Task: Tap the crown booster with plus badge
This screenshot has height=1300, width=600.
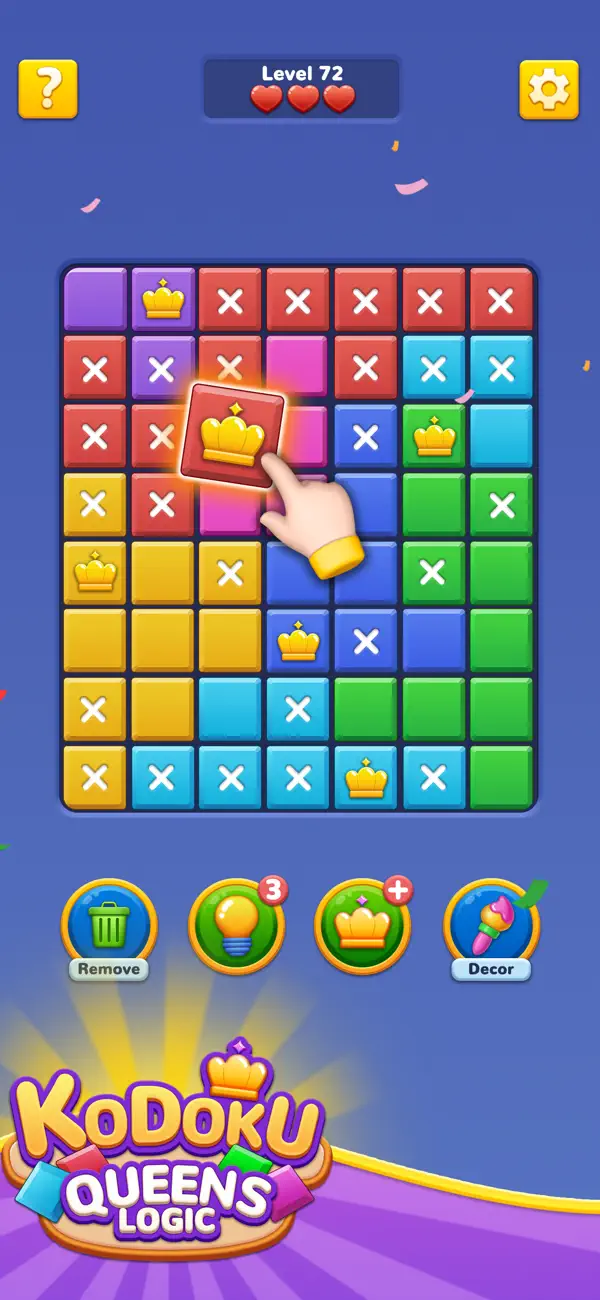Action: [x=364, y=926]
